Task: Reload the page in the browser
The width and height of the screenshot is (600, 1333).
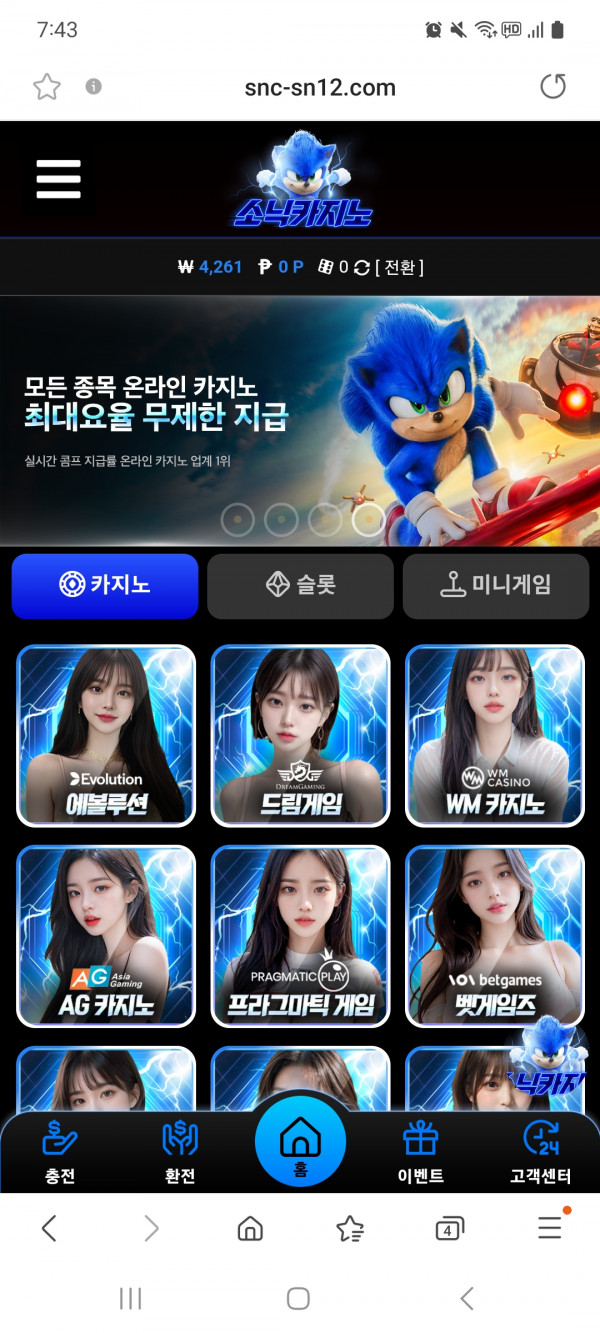Action: (553, 87)
